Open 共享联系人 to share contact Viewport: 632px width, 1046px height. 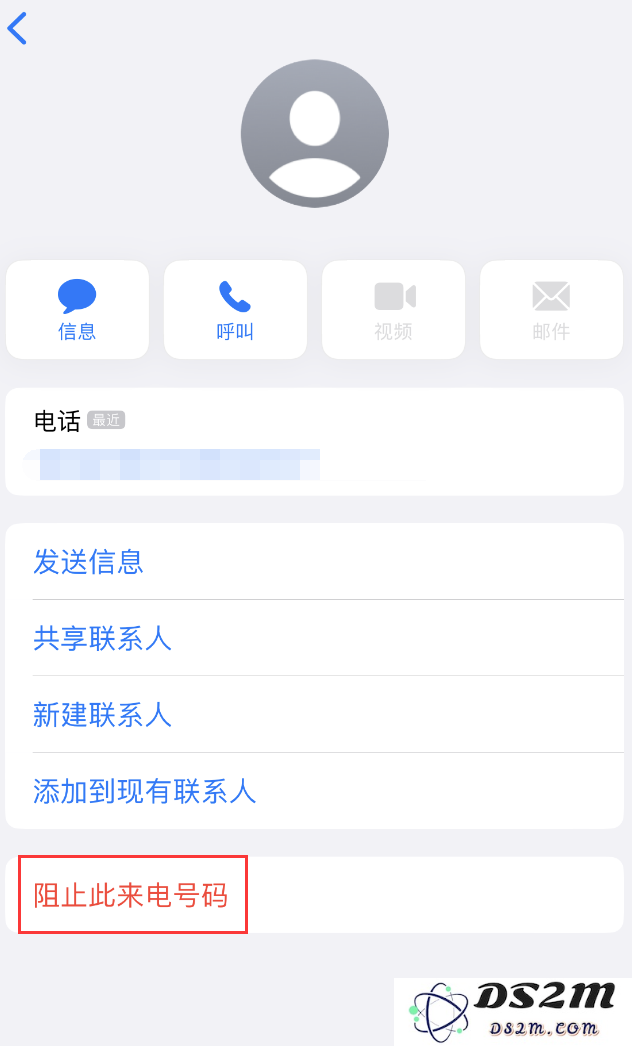click(x=314, y=638)
